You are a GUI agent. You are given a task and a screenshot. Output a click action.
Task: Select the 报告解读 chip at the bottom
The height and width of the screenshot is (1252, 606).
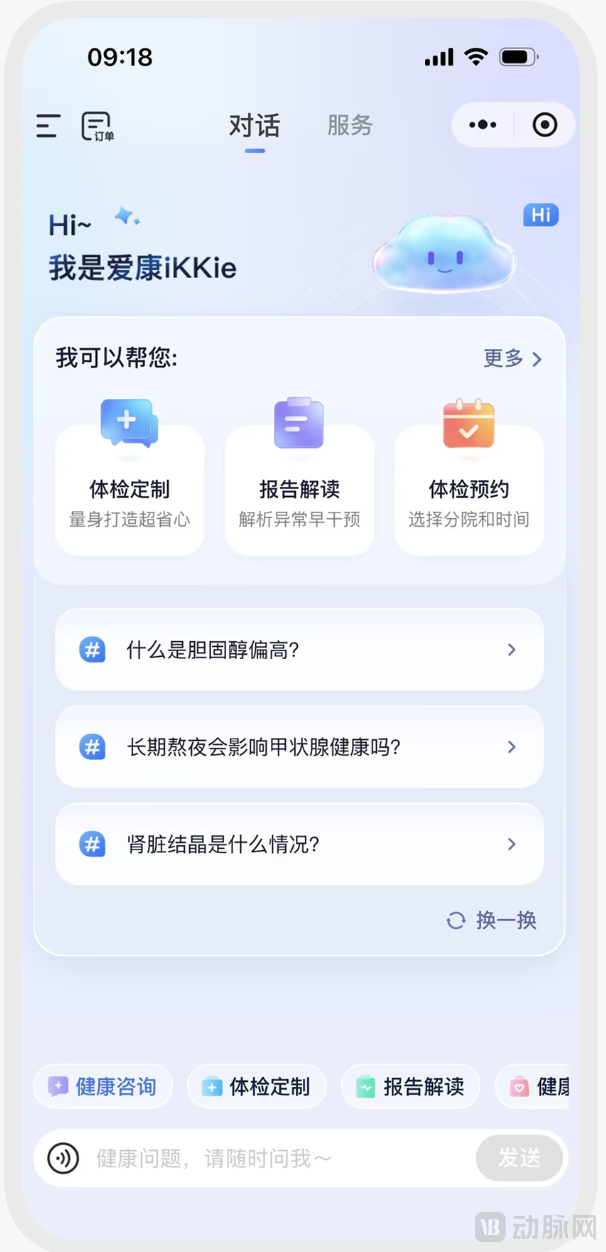point(411,1086)
